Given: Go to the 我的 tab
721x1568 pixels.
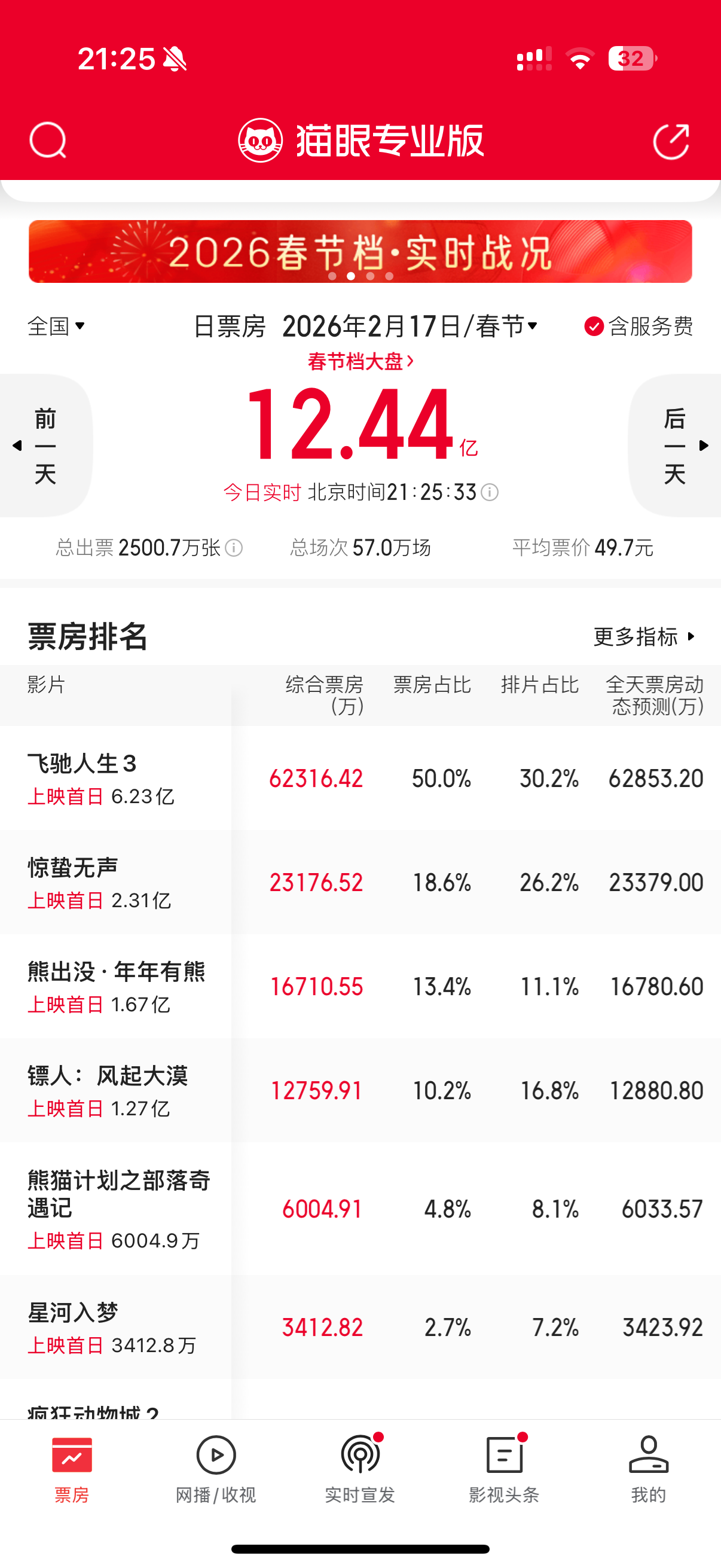Looking at the screenshot, I should [649, 1468].
